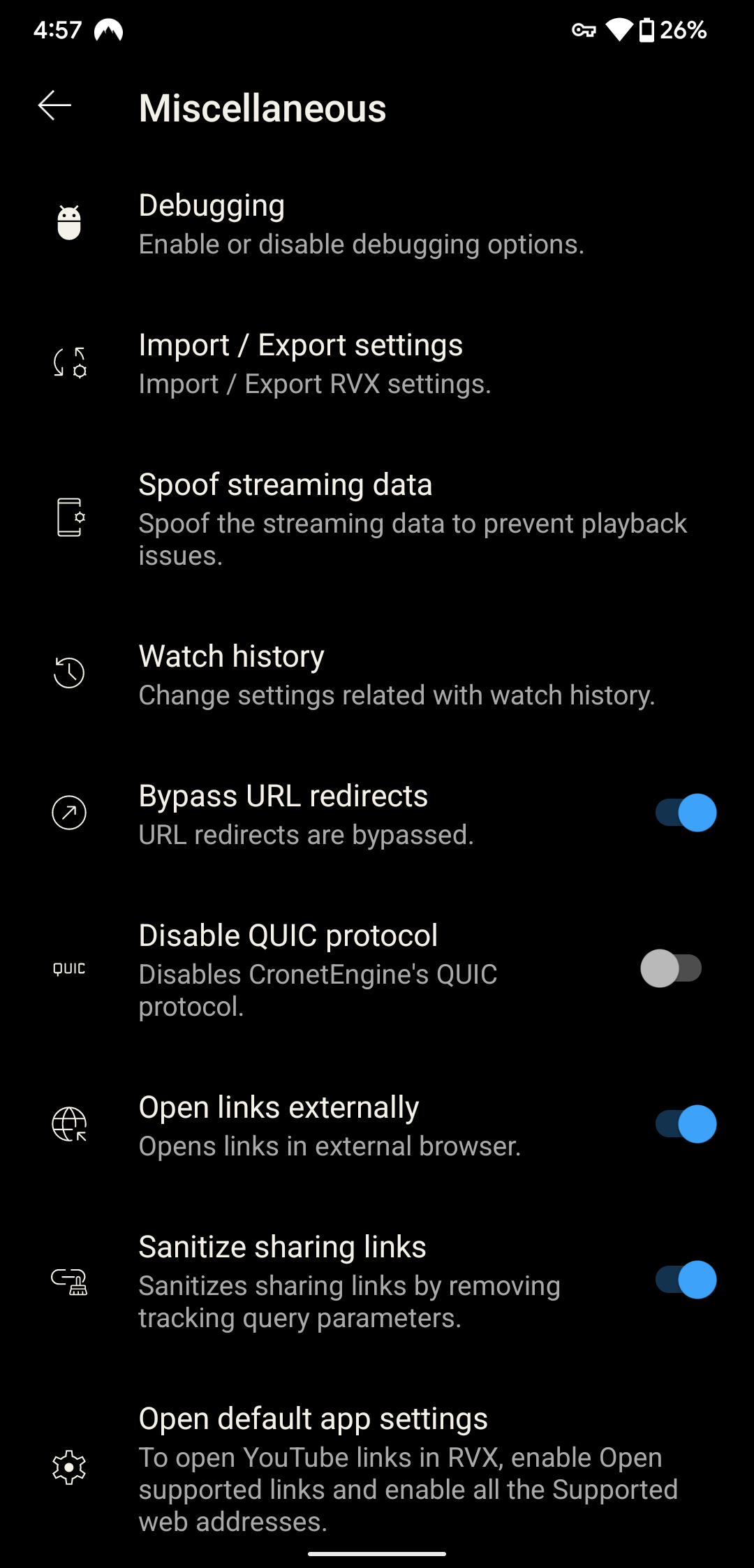
Task: Open Debugging options
Action: pos(377,223)
